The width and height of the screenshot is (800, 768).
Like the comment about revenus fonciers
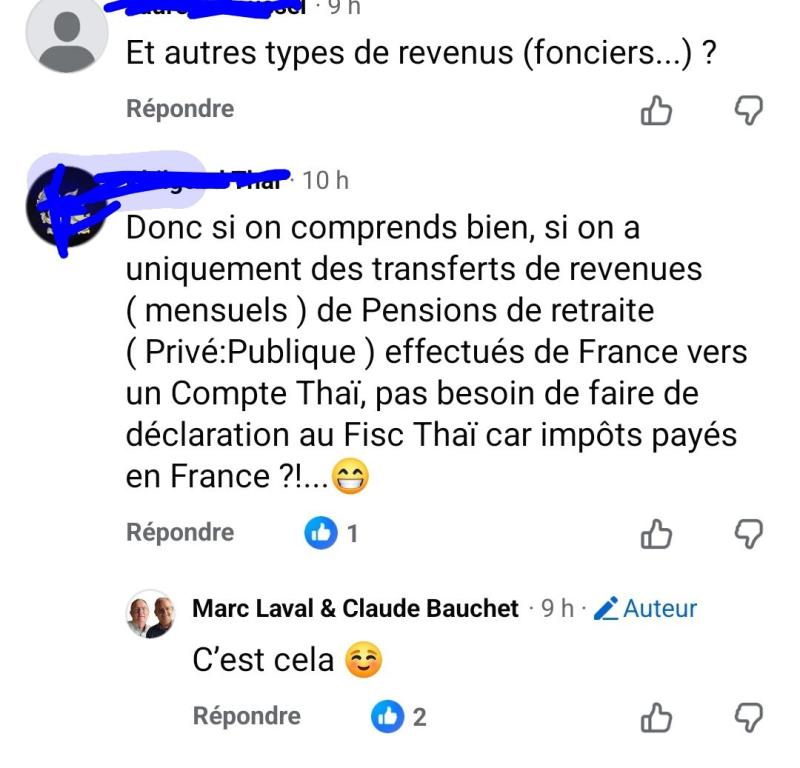point(656,110)
